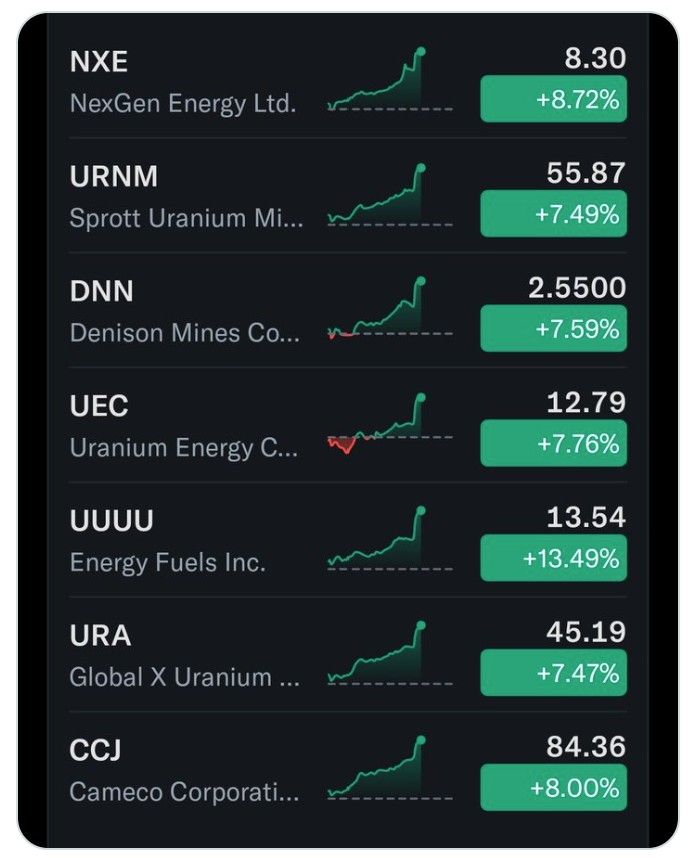The image size is (694, 858).
Task: View details for URNM Sprott Uranium
Action: click(x=186, y=197)
